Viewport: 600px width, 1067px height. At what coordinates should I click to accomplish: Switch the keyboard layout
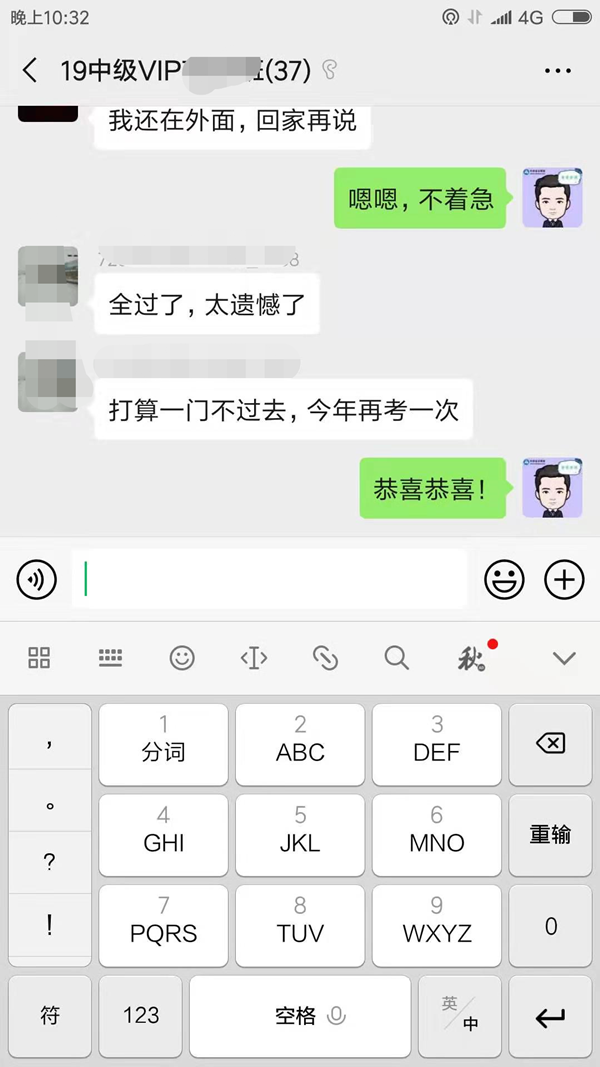(x=110, y=657)
